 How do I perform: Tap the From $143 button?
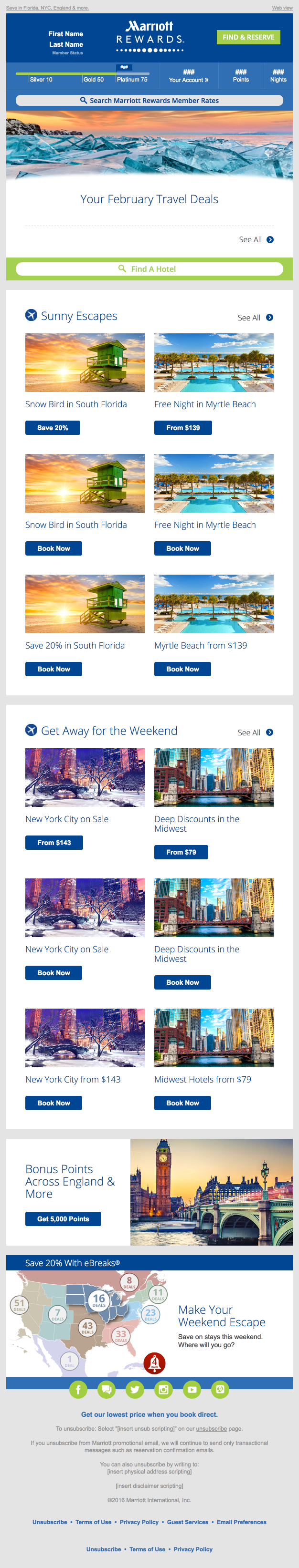pyautogui.click(x=53, y=843)
